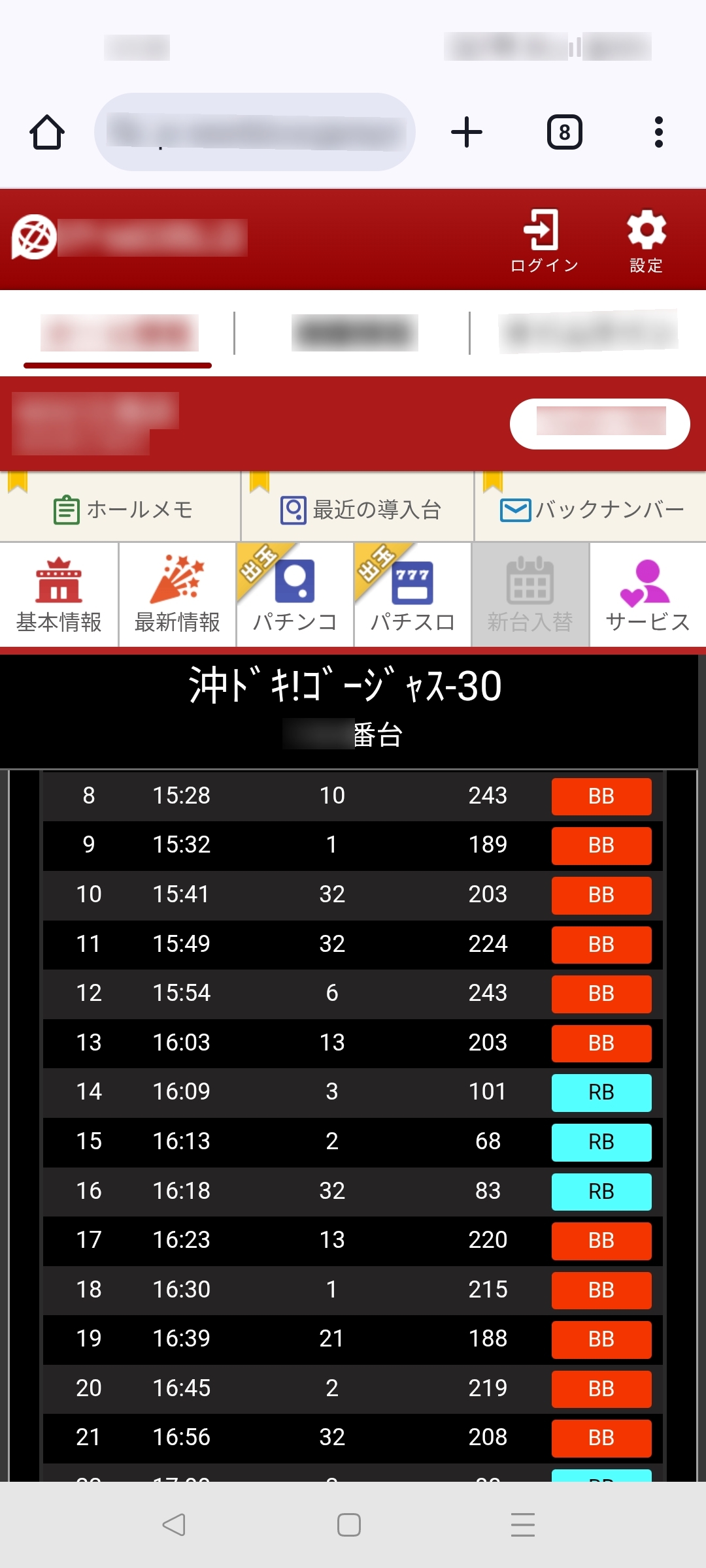Open the サービス section
This screenshot has height=1568, width=706.
pos(648,595)
